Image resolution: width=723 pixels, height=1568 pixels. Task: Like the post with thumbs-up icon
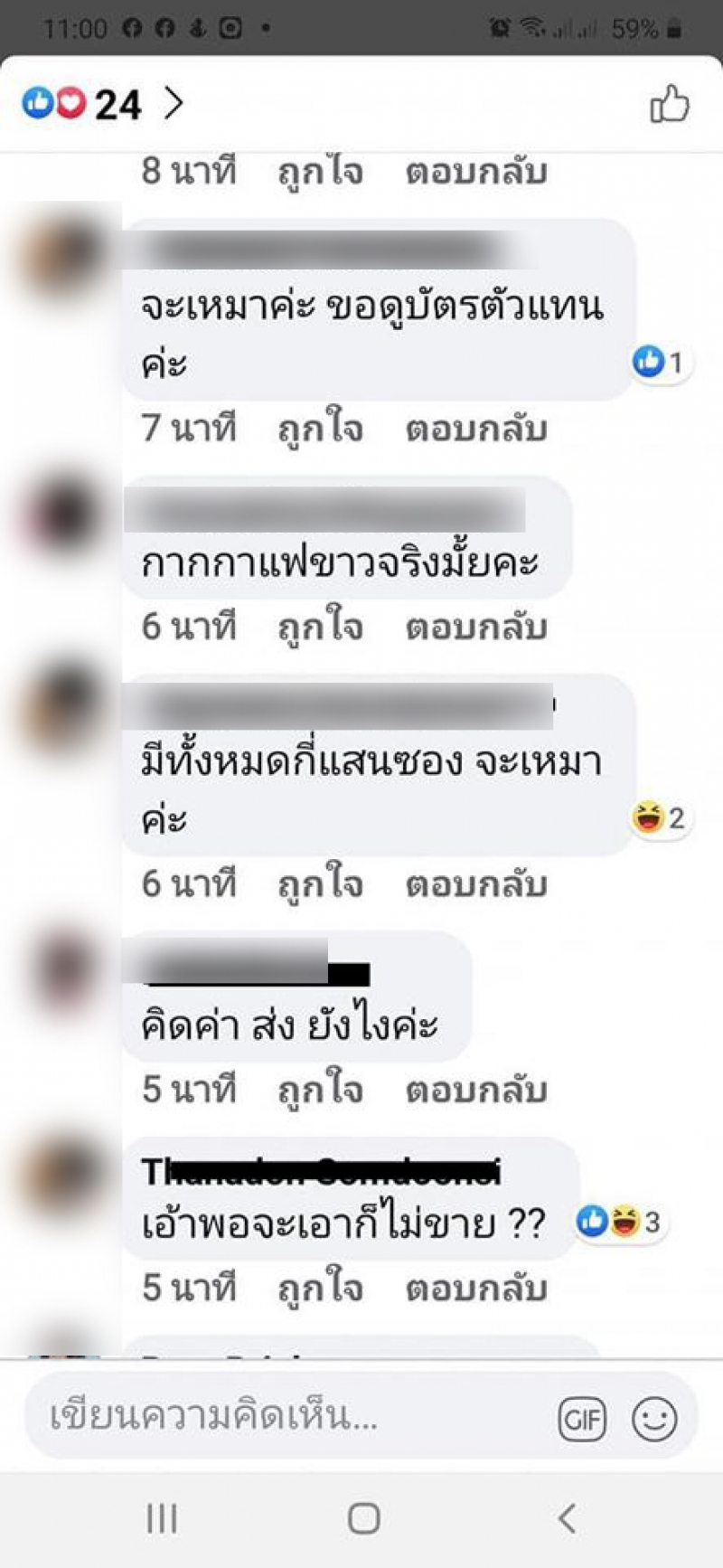point(670,104)
